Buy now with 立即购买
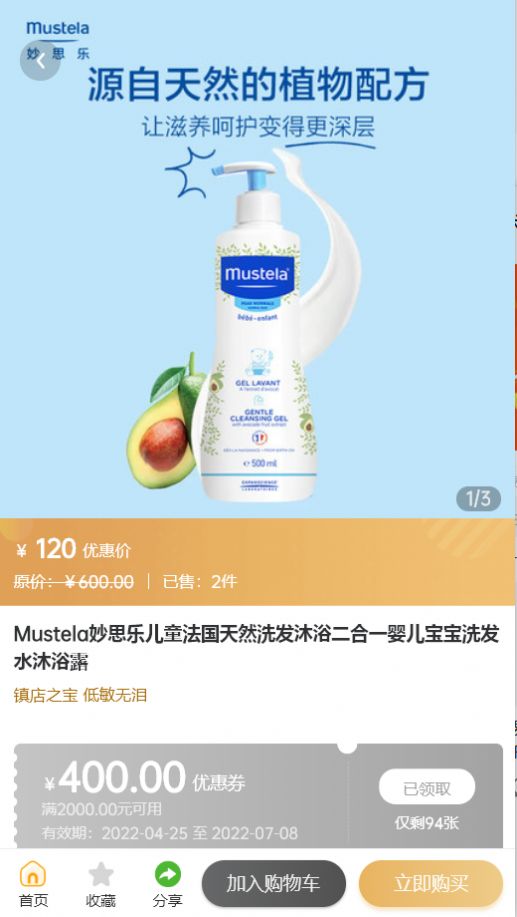Image resolution: width=517 pixels, height=917 pixels. tap(431, 883)
